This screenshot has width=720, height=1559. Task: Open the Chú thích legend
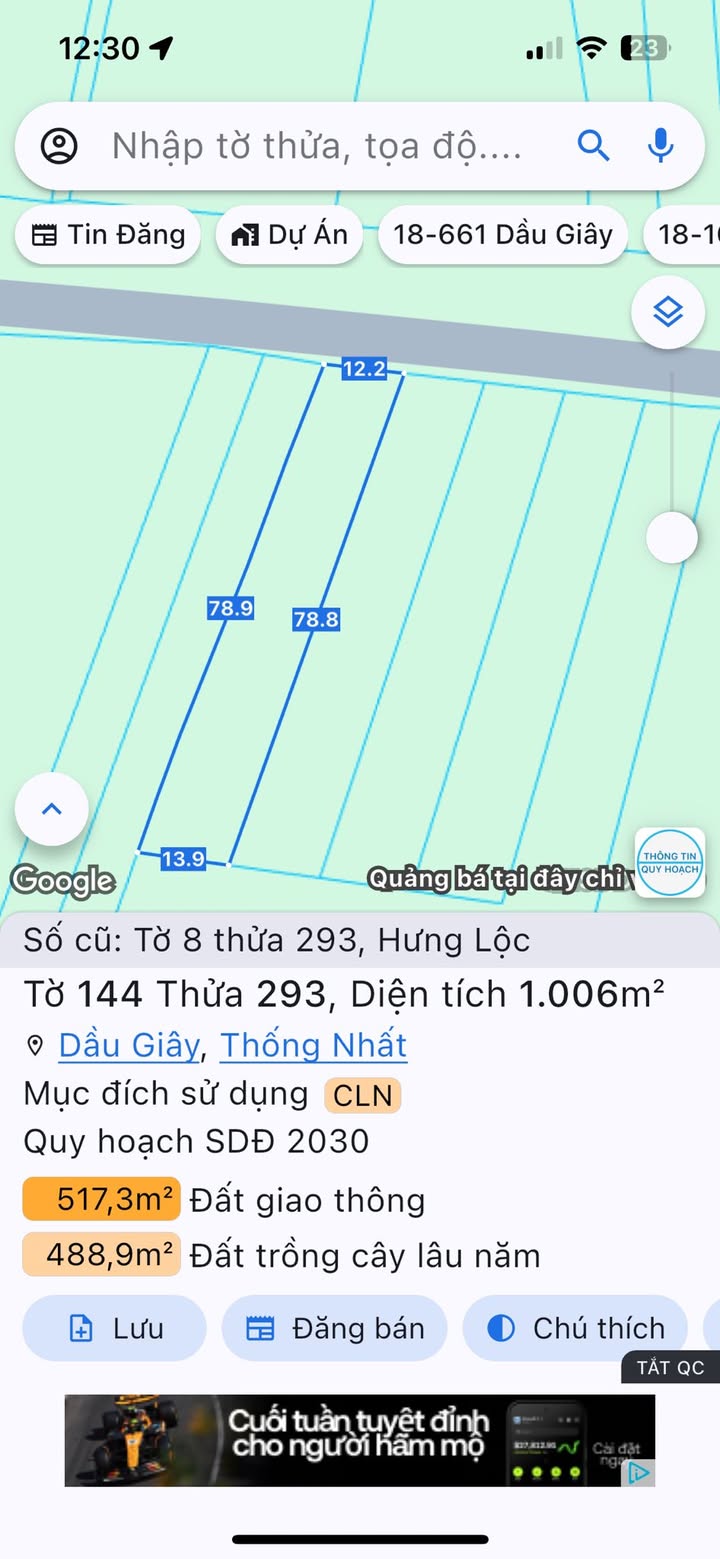tap(575, 1328)
